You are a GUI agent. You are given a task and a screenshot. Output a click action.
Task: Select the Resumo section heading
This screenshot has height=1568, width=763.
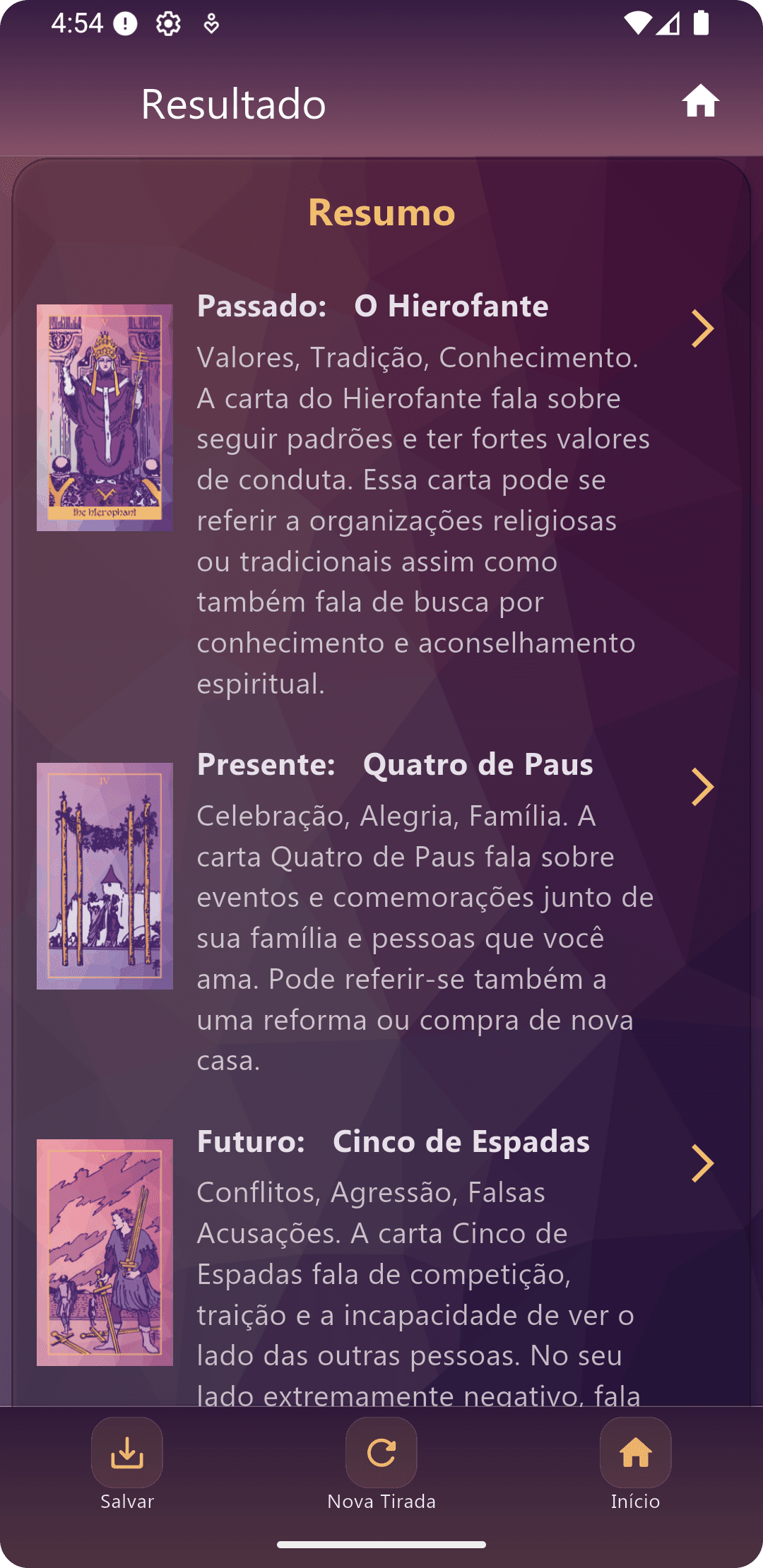pos(381,210)
